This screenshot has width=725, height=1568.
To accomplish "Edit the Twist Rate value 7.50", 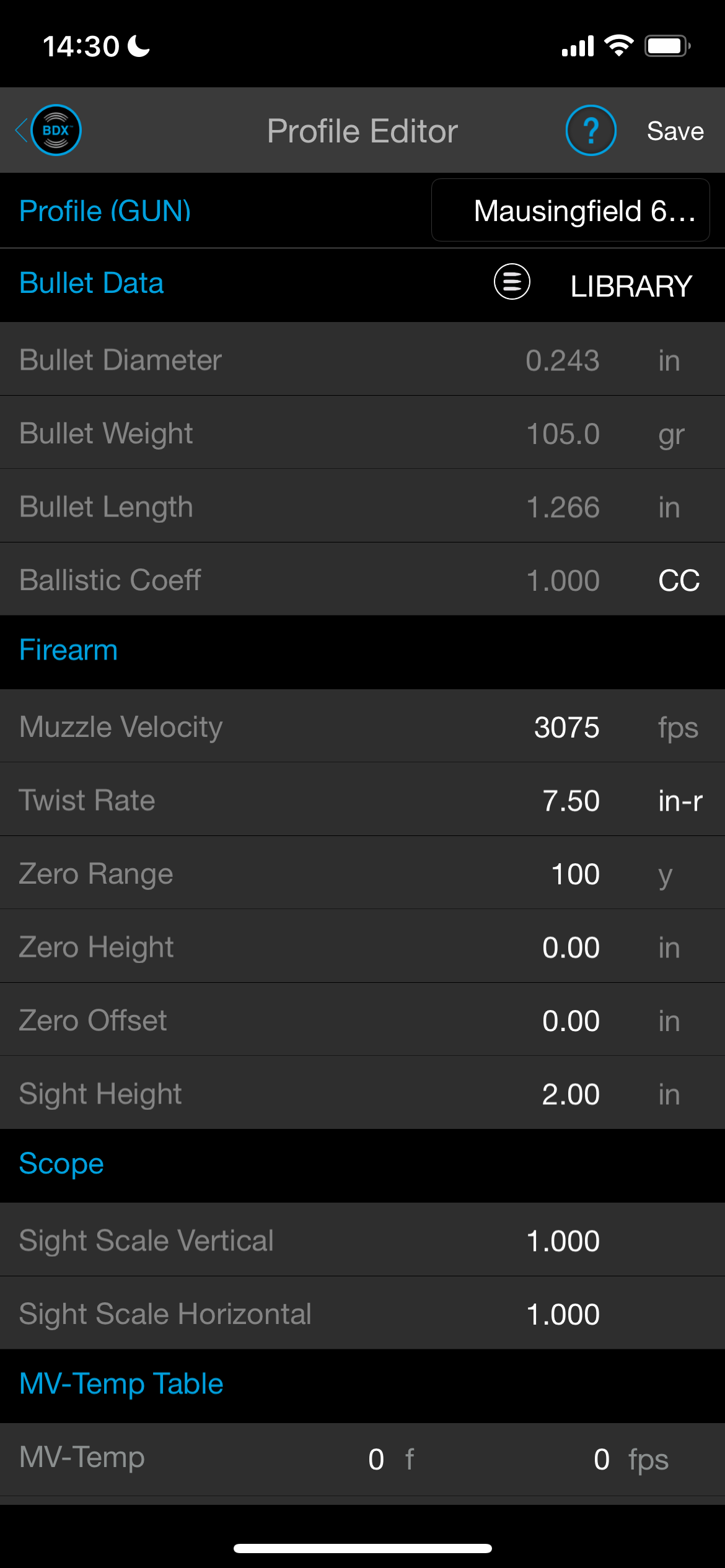I will tap(571, 801).
